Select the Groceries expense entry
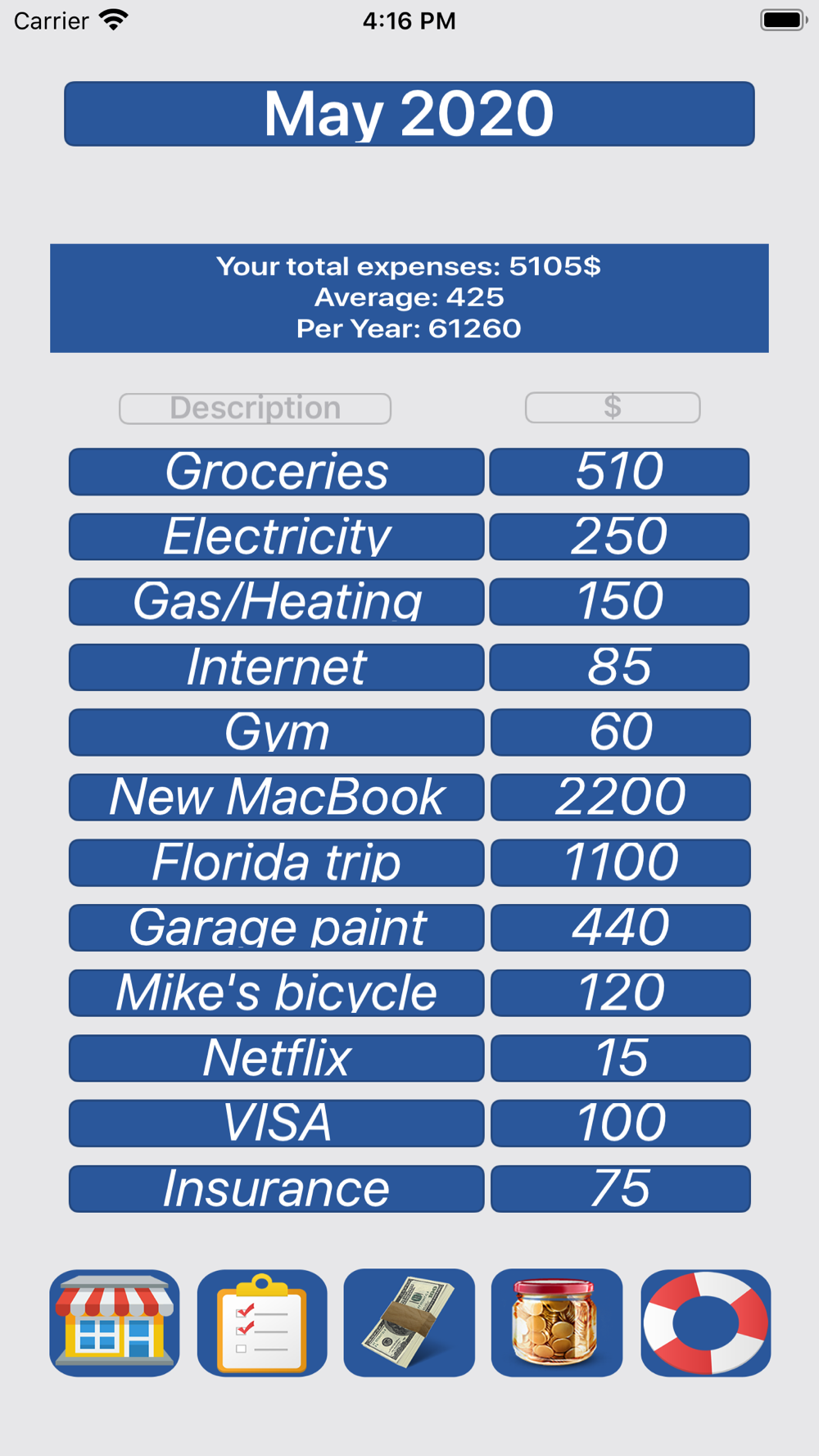 pos(277,472)
